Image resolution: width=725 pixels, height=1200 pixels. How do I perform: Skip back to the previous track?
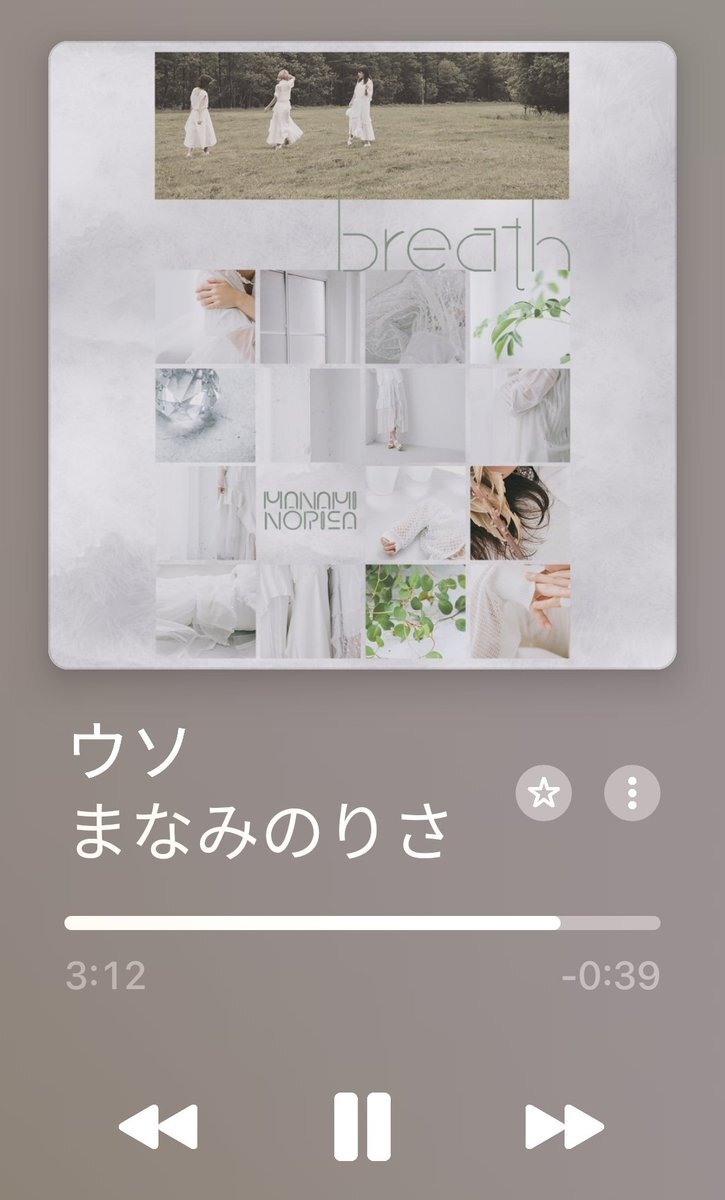coord(158,1128)
